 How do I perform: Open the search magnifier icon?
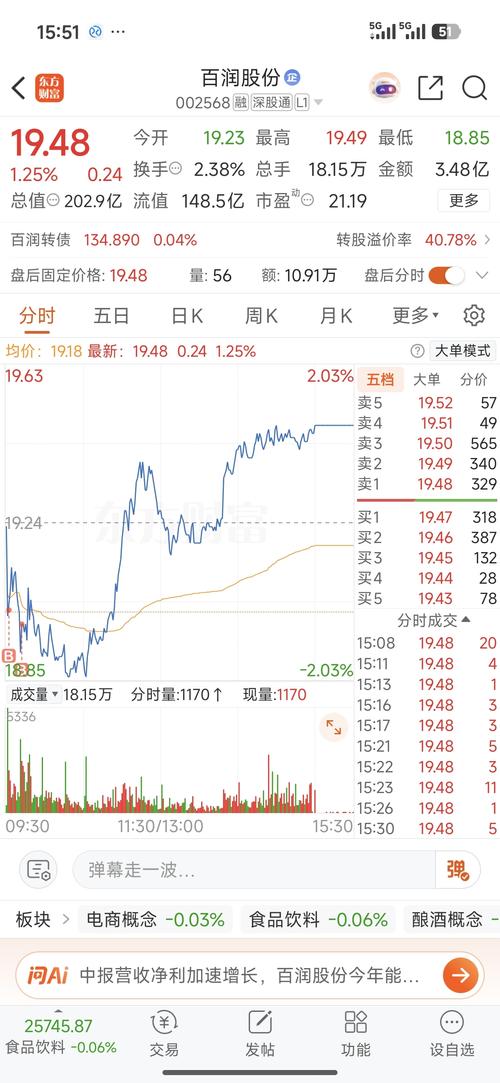(x=474, y=88)
